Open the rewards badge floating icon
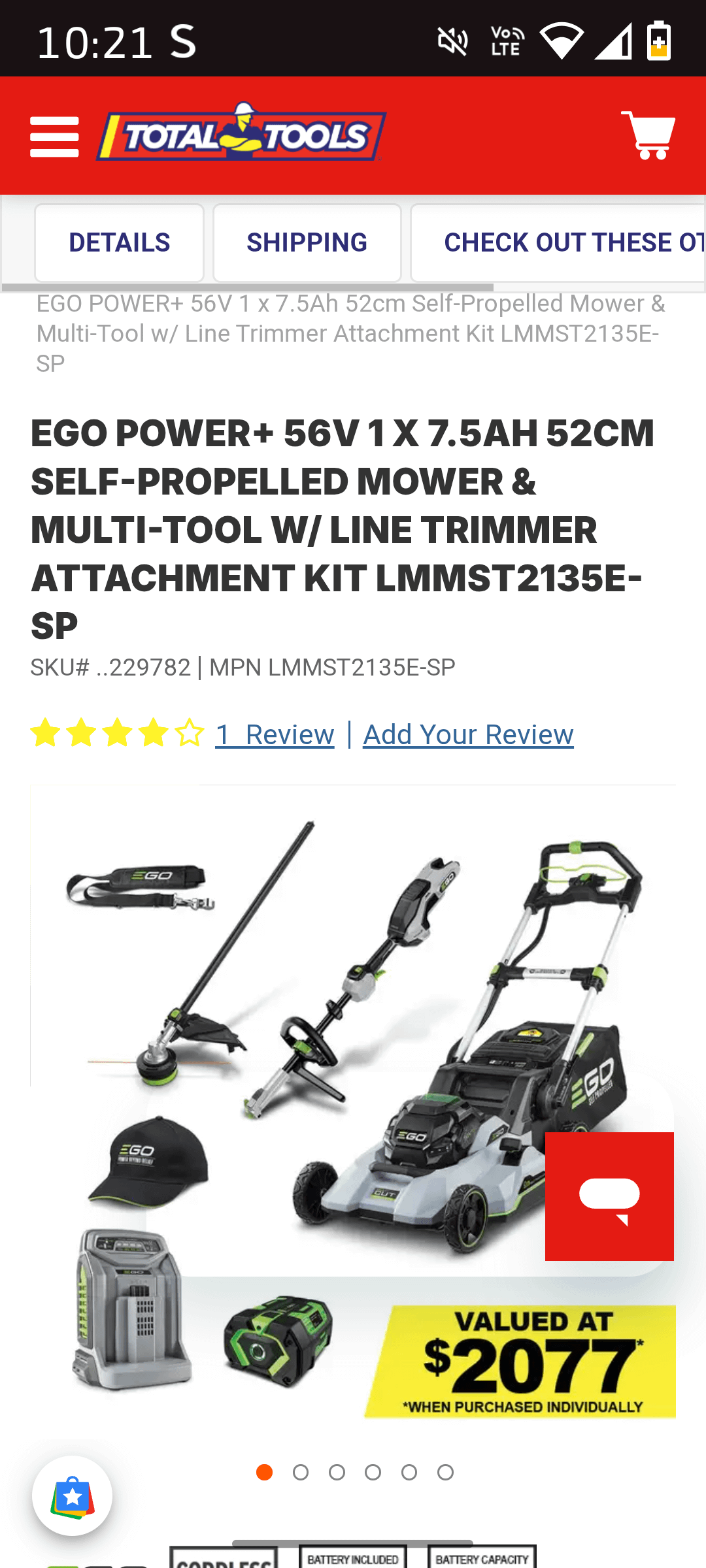 pos(73,1496)
